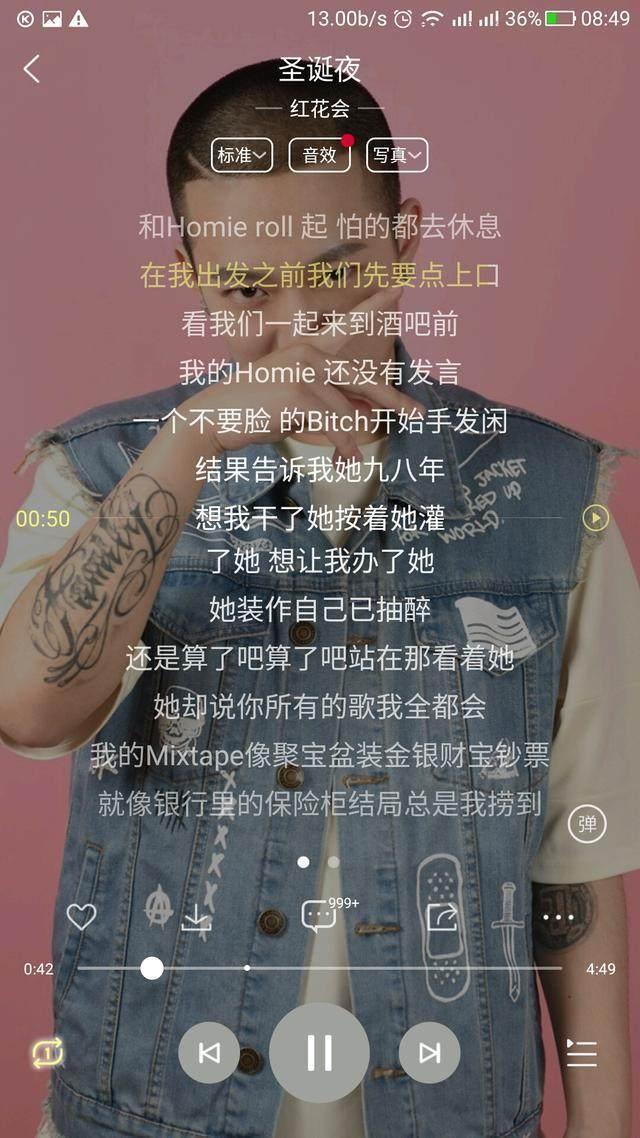Open the 标准 quality dropdown

(x=242, y=155)
